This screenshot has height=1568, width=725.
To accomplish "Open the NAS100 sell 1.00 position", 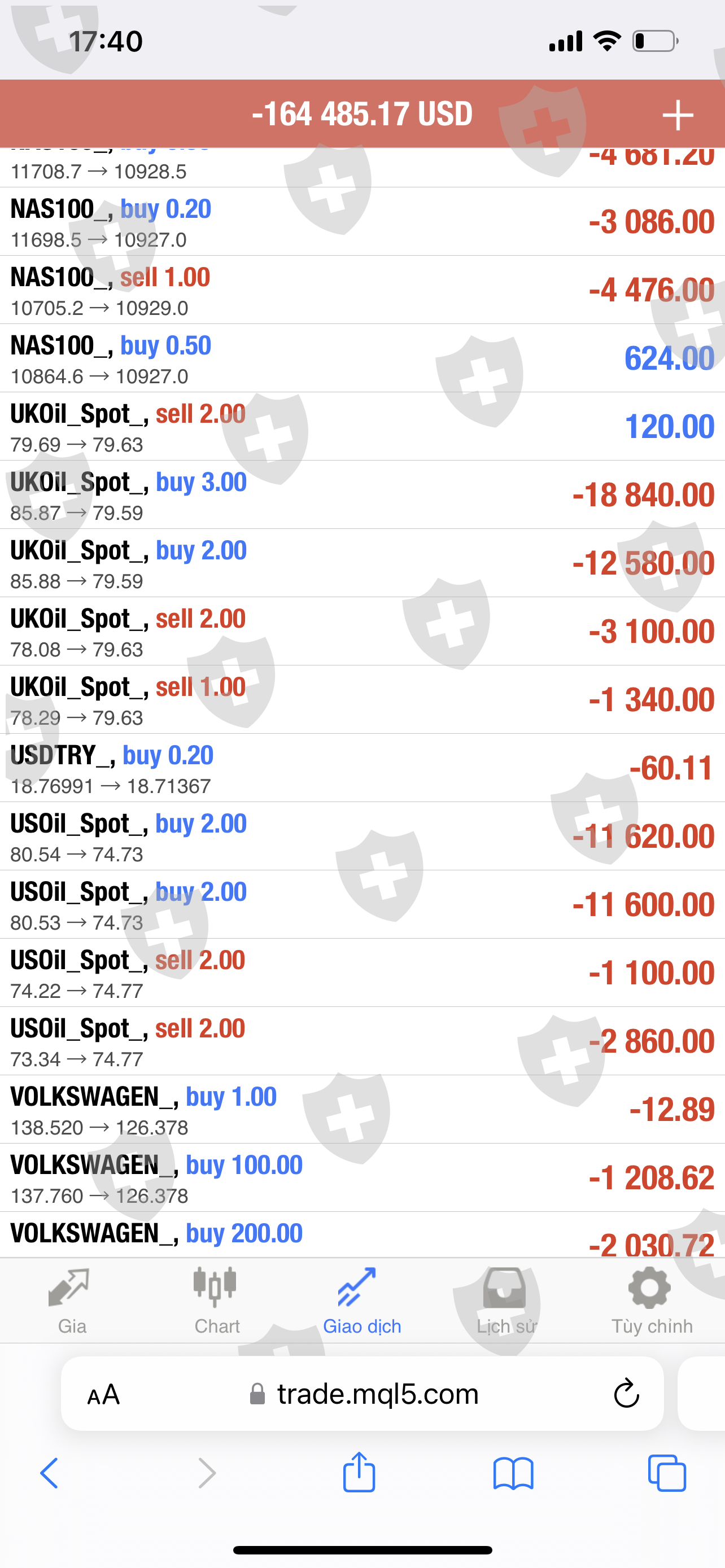I will (362, 290).
